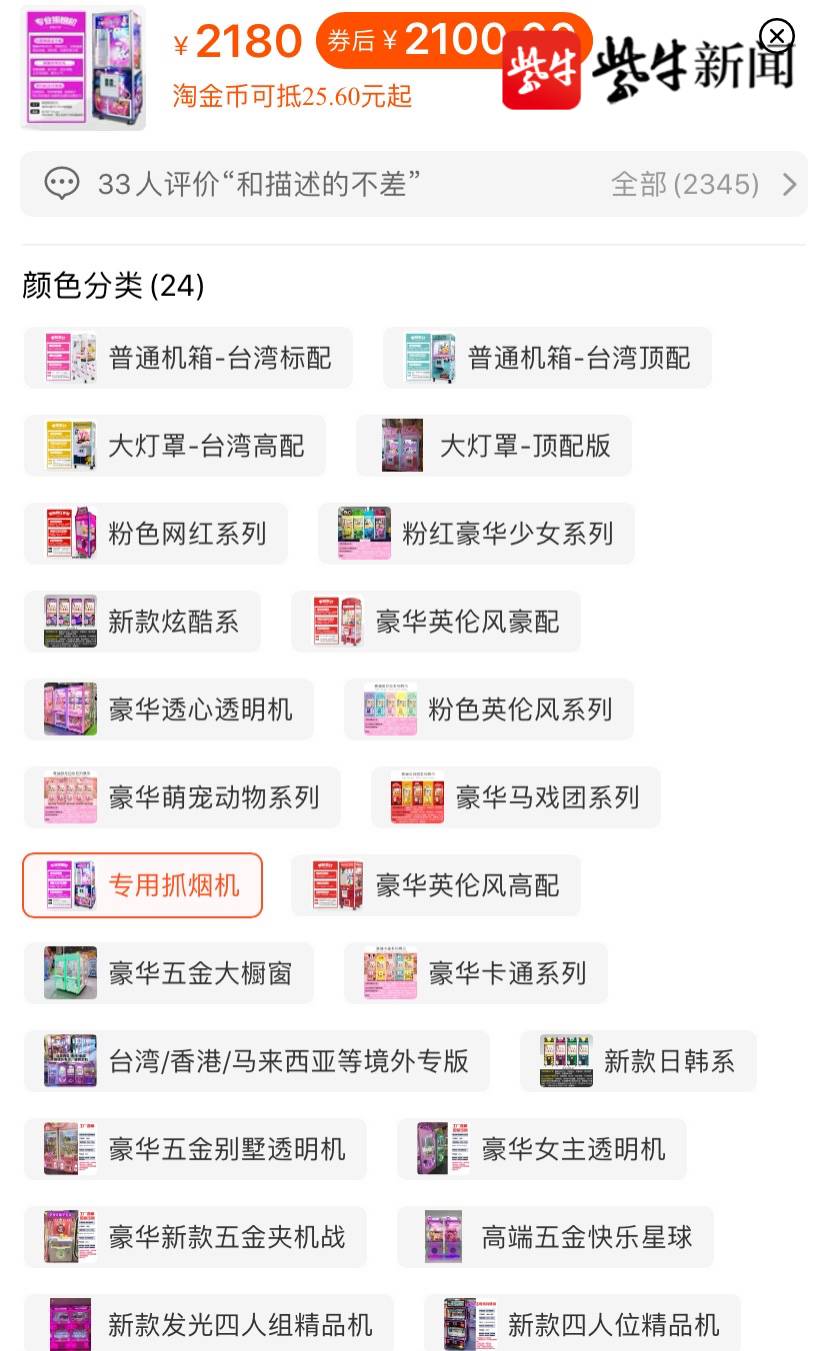
Task: Select 豪华英伦风高配 variant
Action: 436,886
